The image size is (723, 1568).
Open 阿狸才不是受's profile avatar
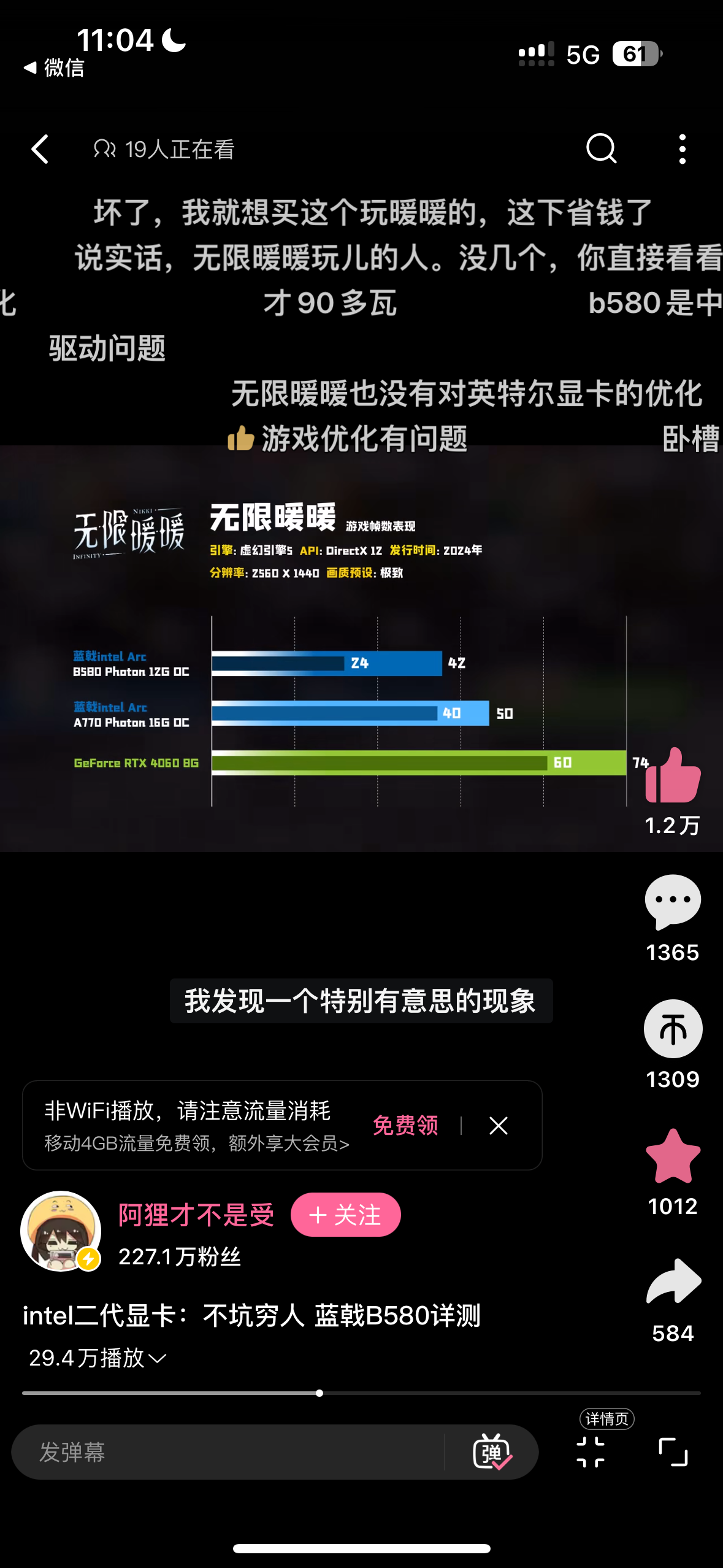tap(61, 1231)
